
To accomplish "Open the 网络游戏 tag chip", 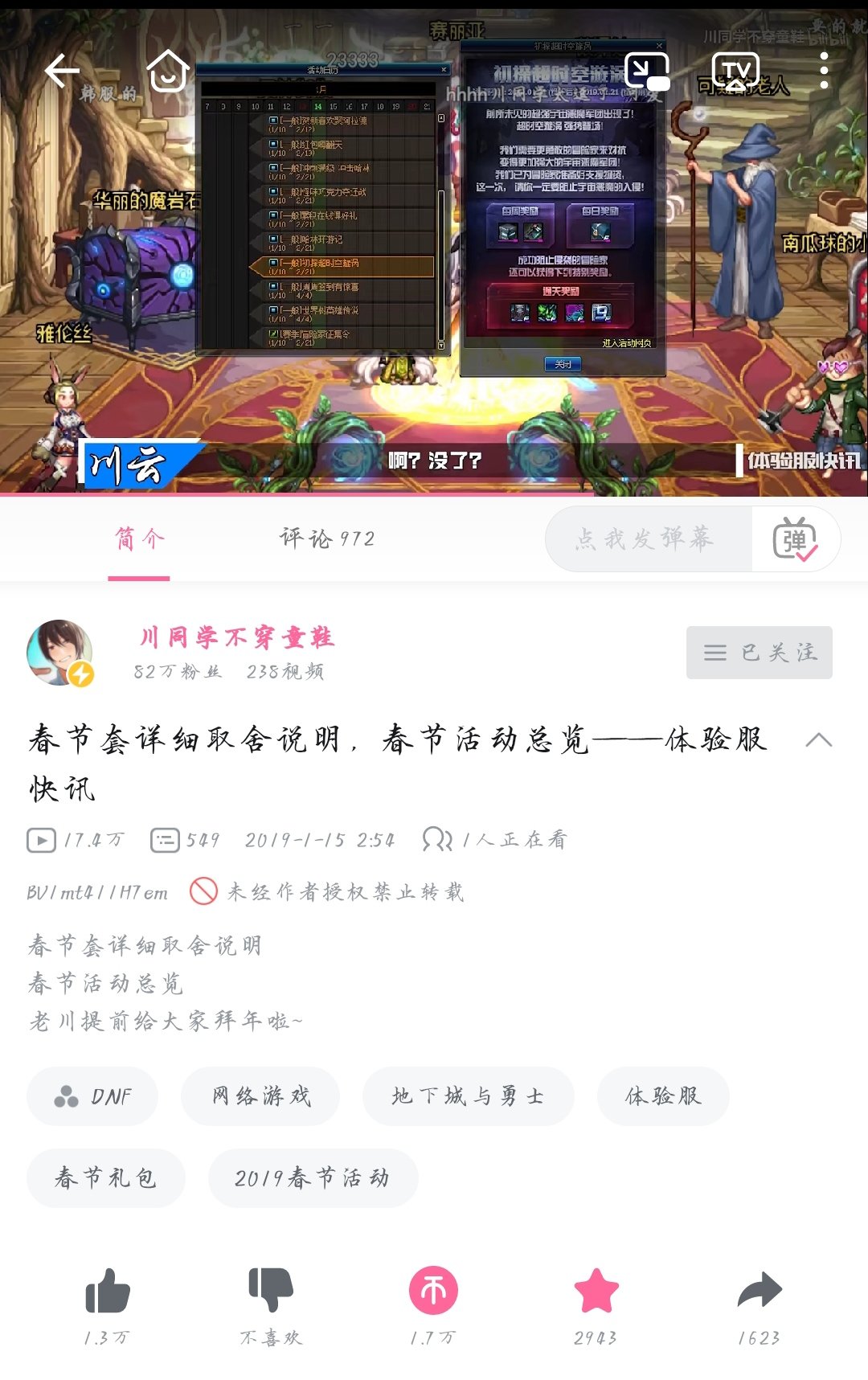I will point(260,1096).
